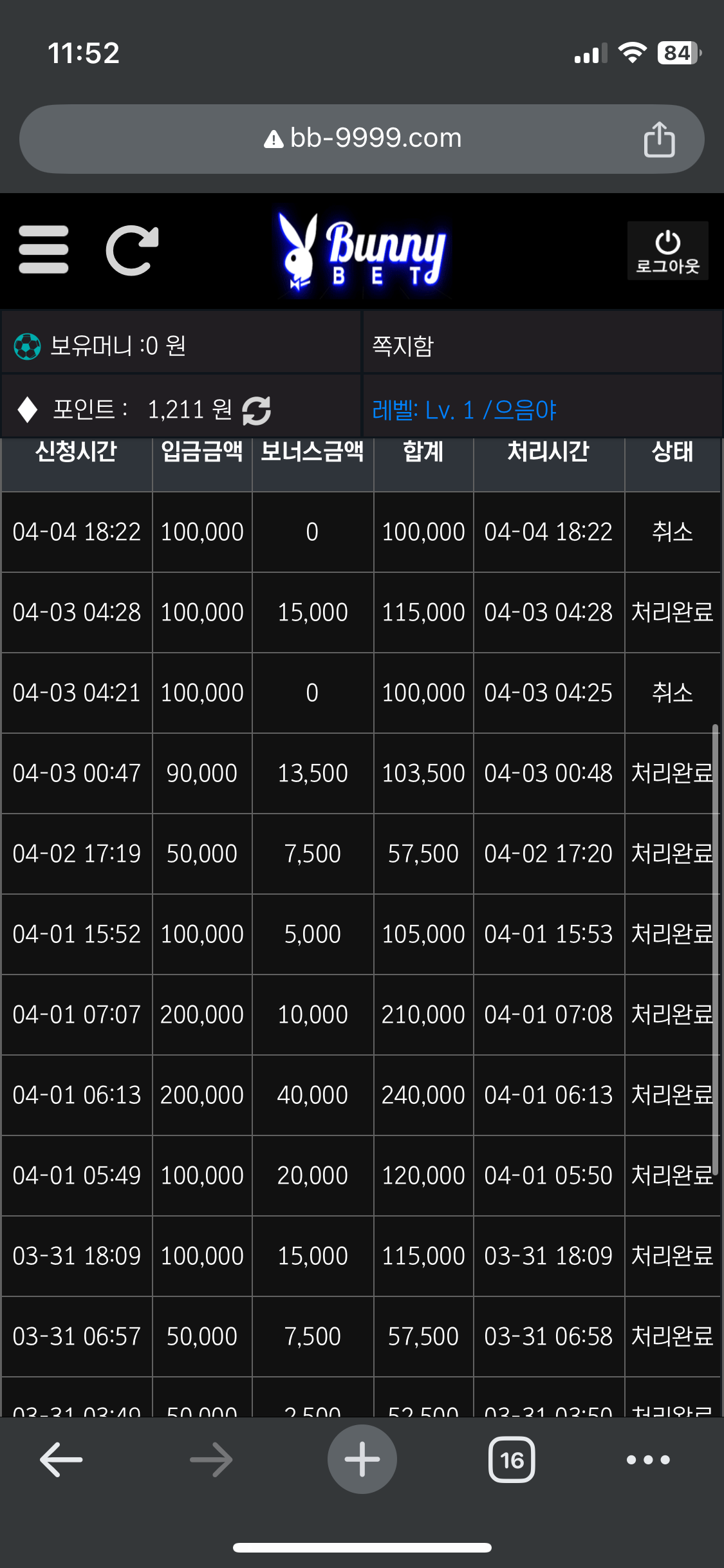Reload the page with the refresh icon

coord(132,250)
